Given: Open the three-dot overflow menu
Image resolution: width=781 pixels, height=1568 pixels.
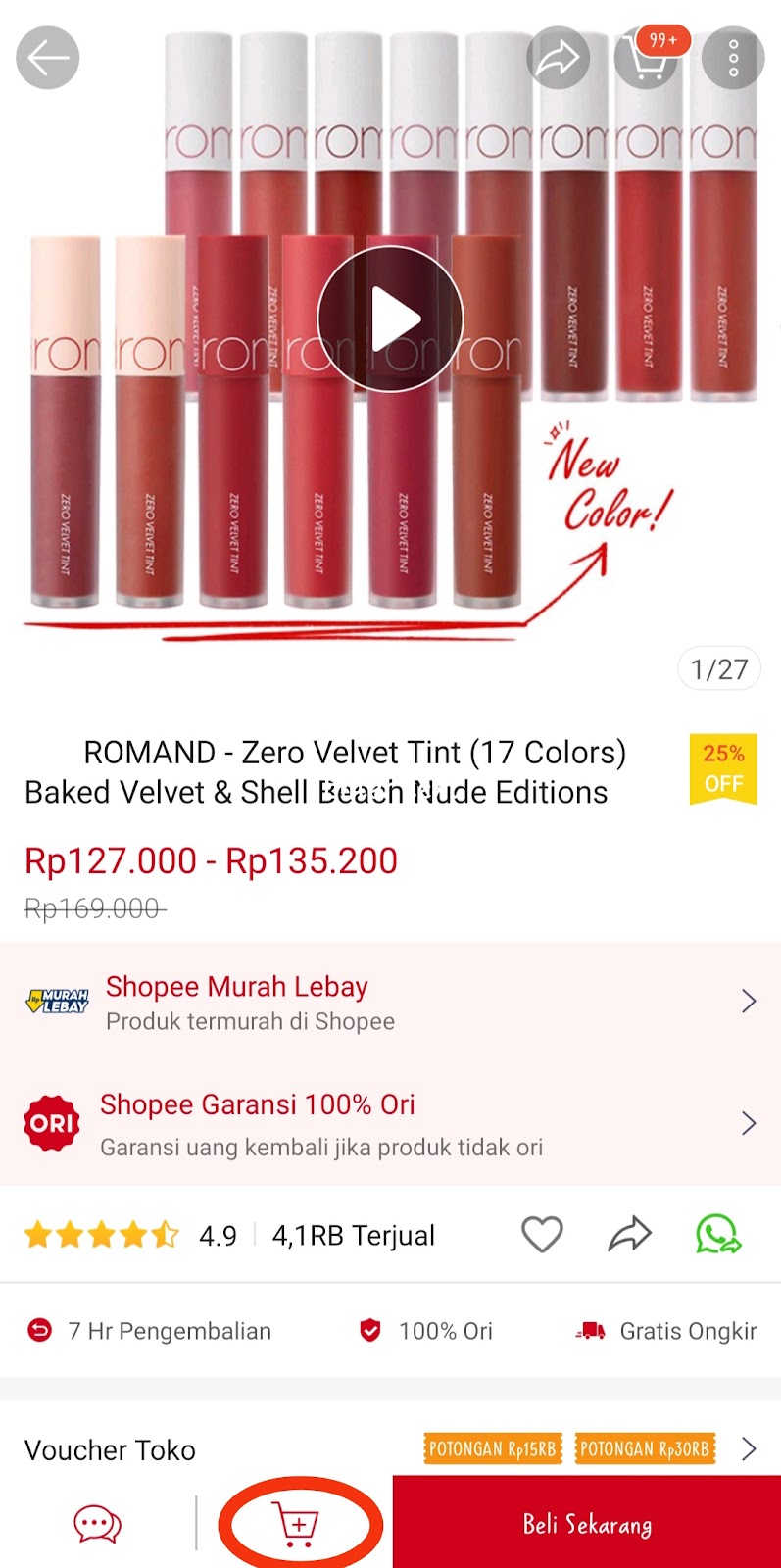Looking at the screenshot, I should [733, 58].
